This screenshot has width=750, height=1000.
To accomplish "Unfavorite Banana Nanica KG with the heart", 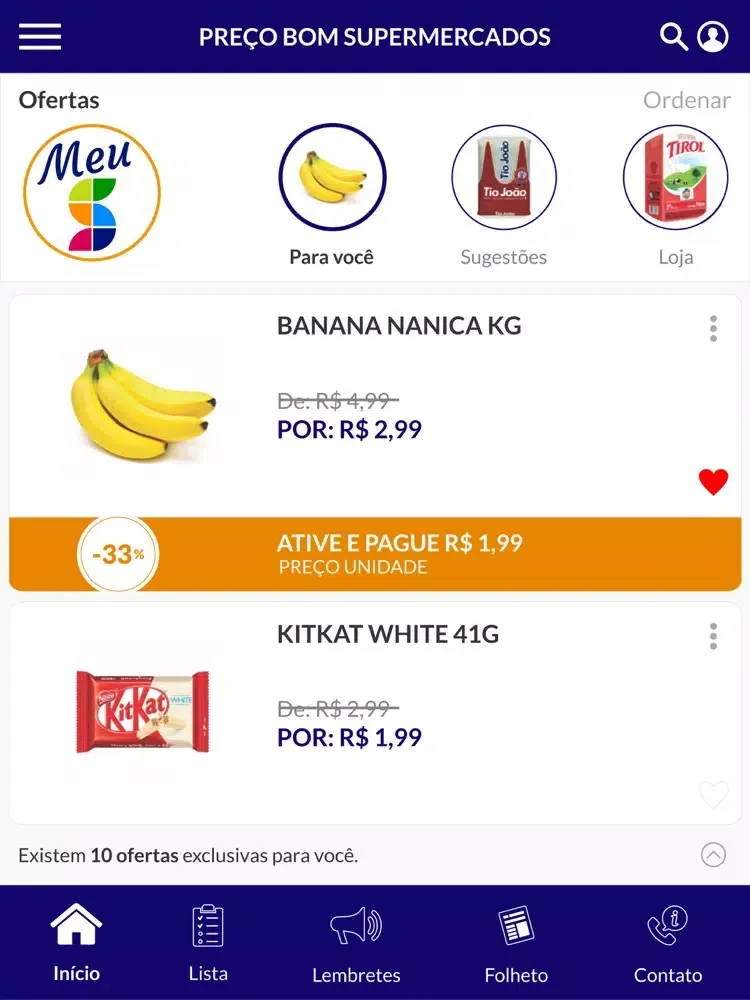I will point(713,483).
